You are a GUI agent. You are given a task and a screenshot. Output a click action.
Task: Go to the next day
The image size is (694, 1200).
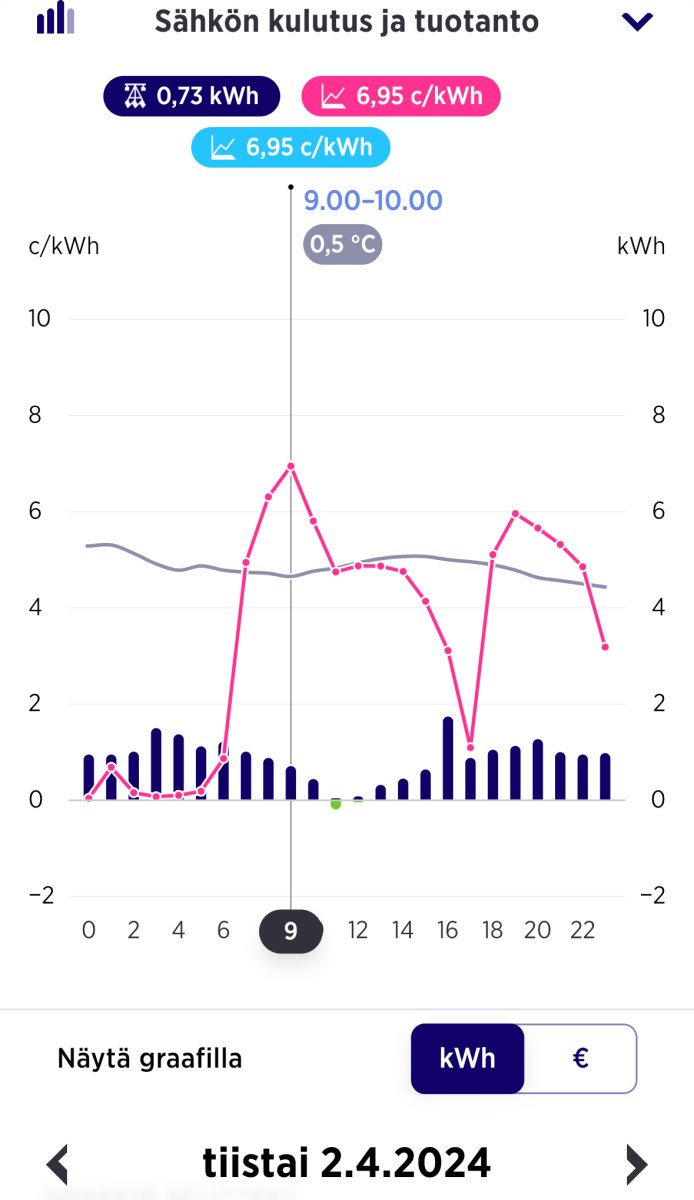pos(636,1164)
